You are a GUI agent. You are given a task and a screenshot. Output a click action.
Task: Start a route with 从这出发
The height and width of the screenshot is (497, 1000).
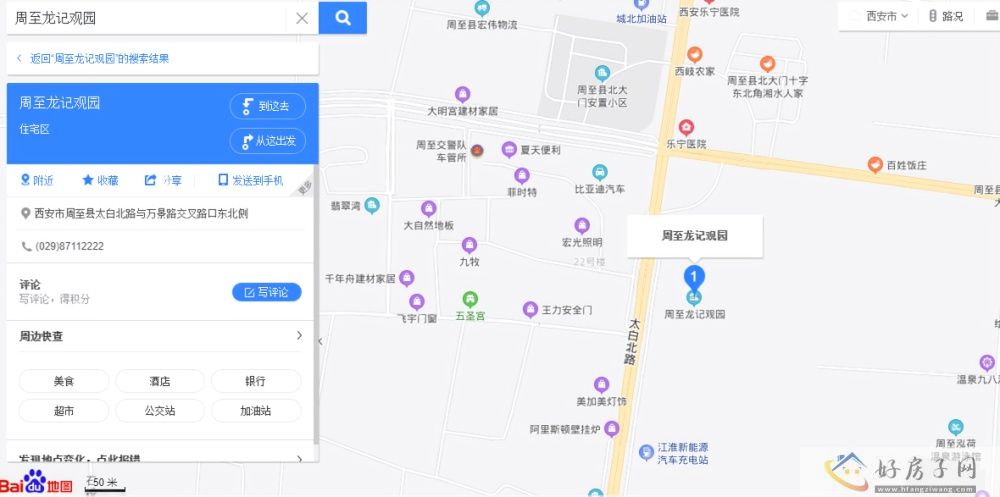coord(267,141)
